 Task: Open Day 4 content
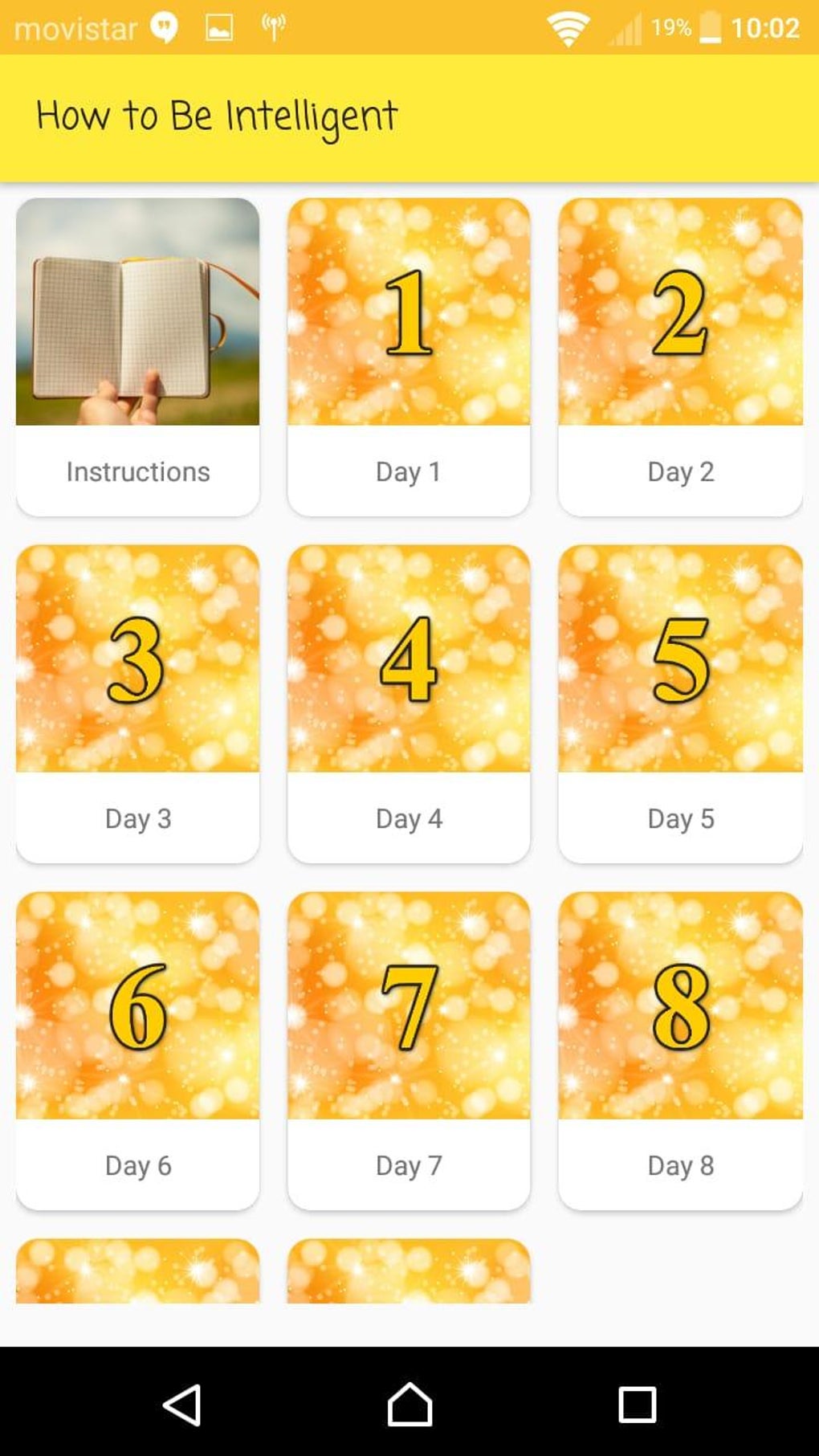[x=409, y=704]
